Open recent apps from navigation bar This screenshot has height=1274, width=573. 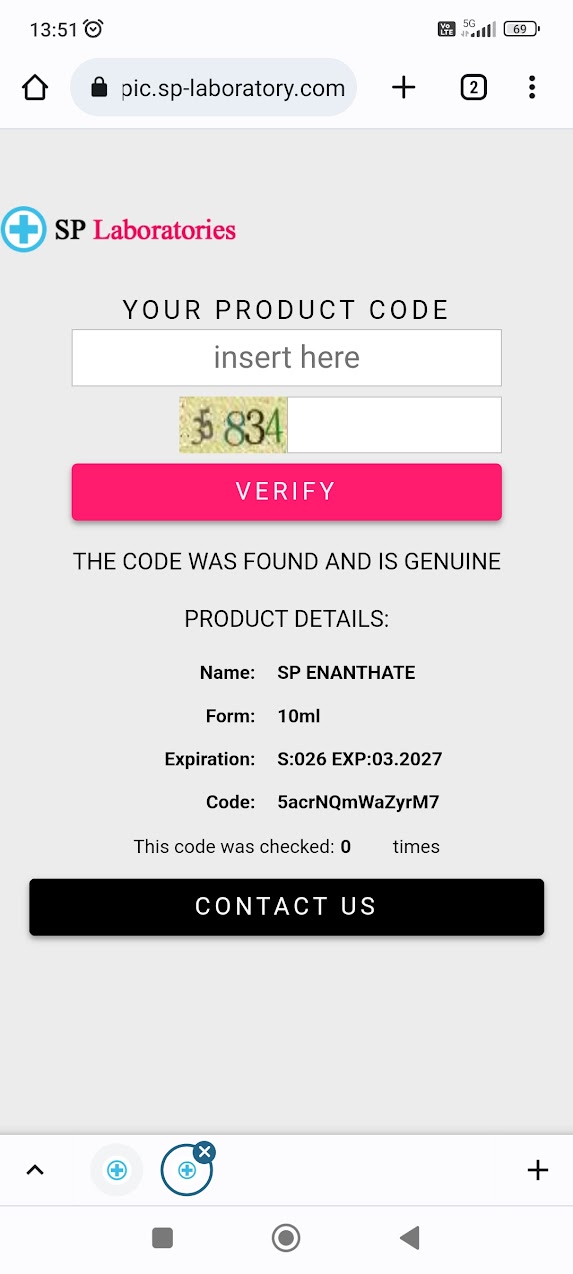[162, 1238]
